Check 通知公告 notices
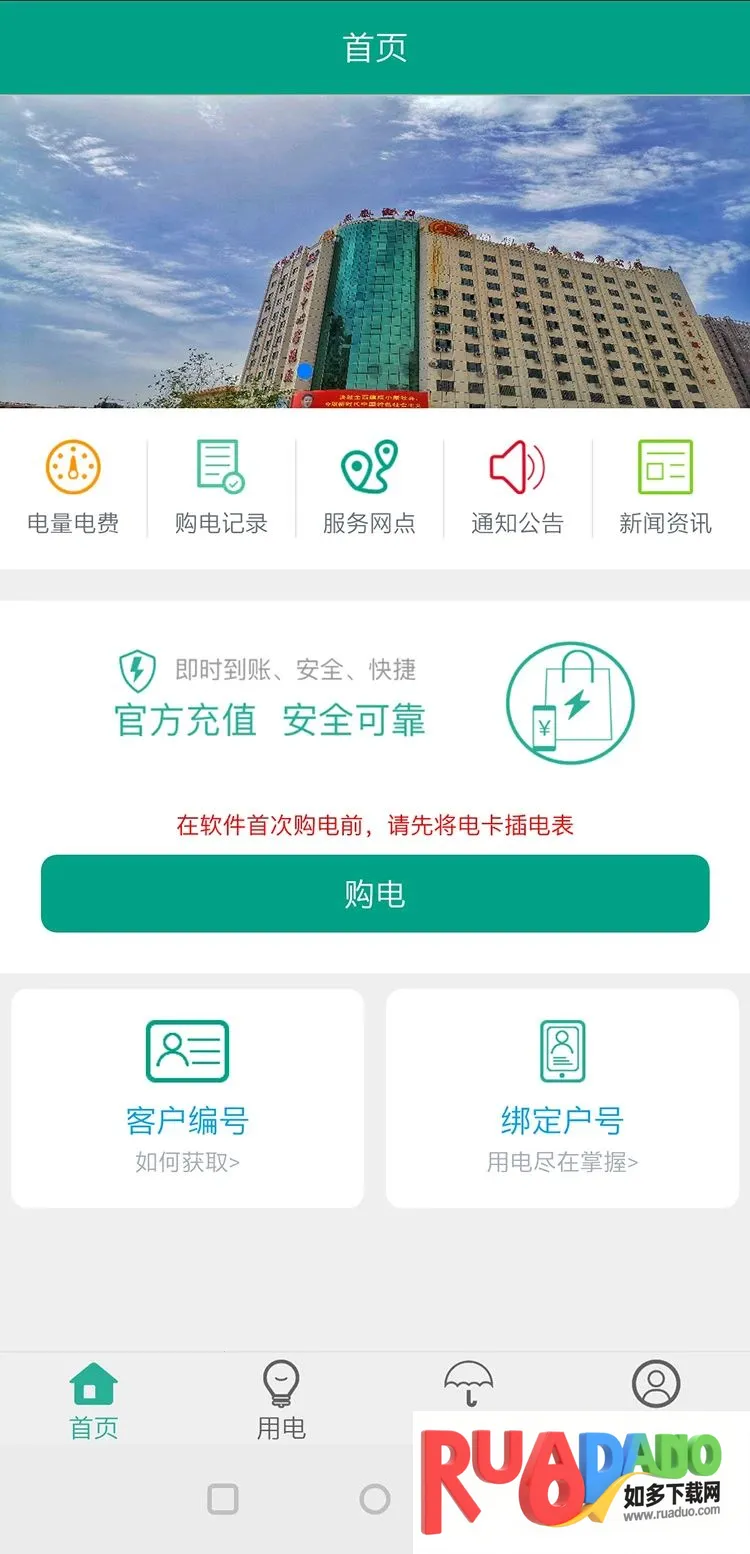This screenshot has width=750, height=1554. point(517,487)
